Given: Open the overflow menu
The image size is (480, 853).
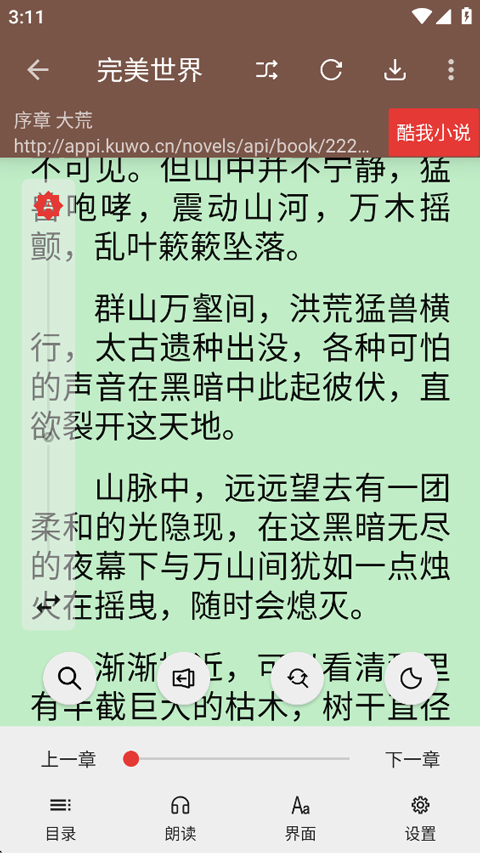Looking at the screenshot, I should click(x=451, y=70).
